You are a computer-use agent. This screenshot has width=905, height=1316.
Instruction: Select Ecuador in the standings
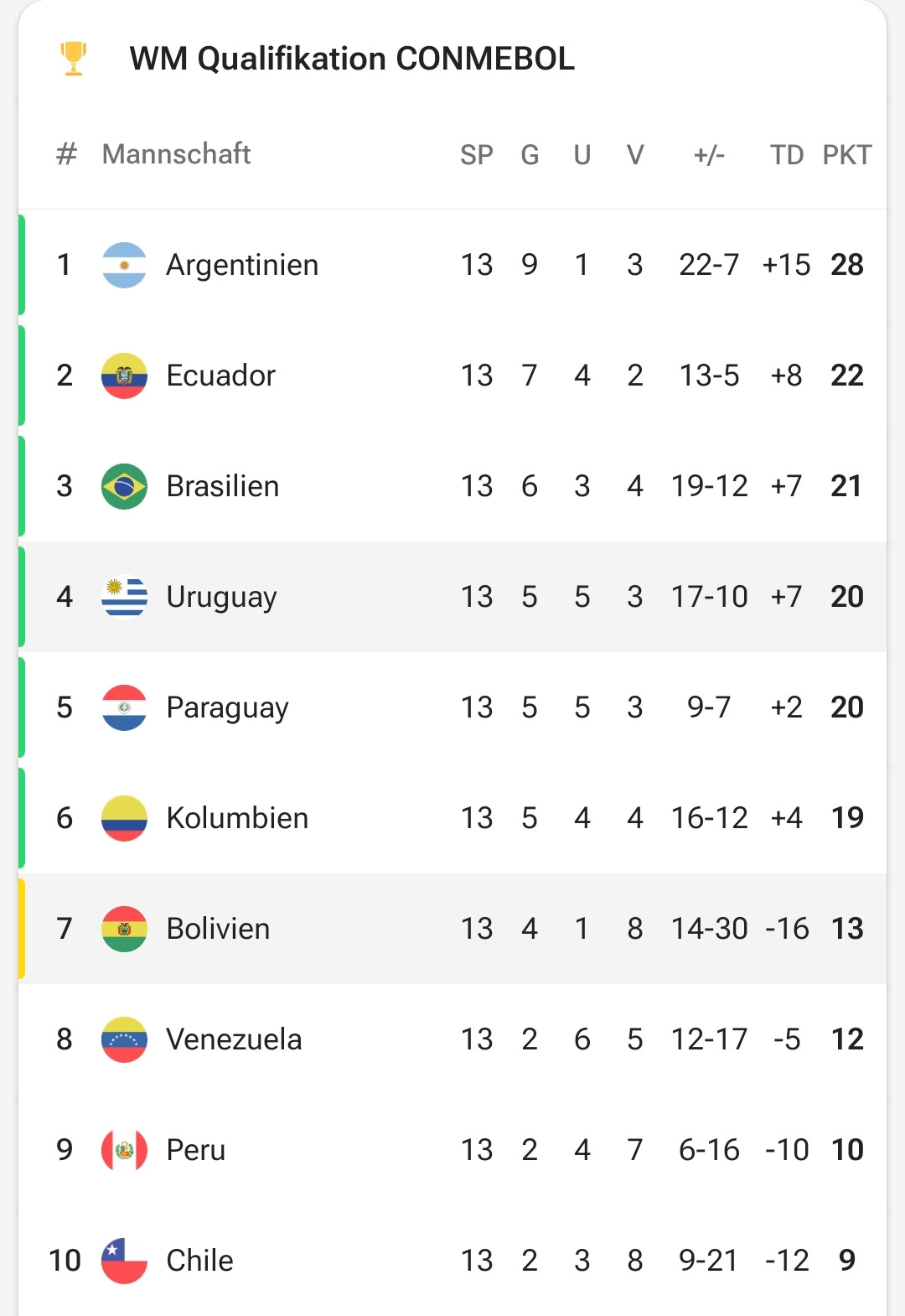[220, 376]
